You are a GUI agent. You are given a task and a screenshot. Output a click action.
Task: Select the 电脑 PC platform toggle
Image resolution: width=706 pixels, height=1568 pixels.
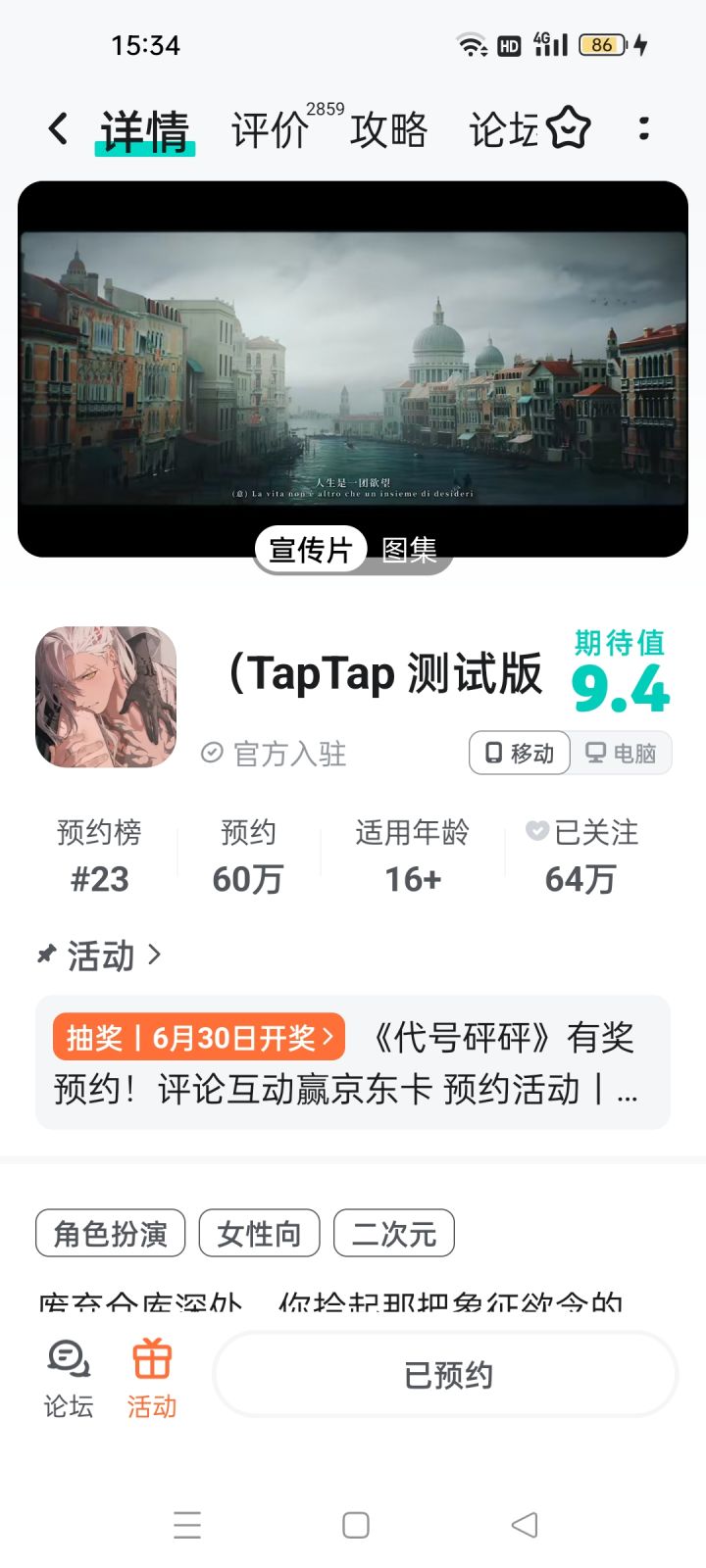point(622,753)
